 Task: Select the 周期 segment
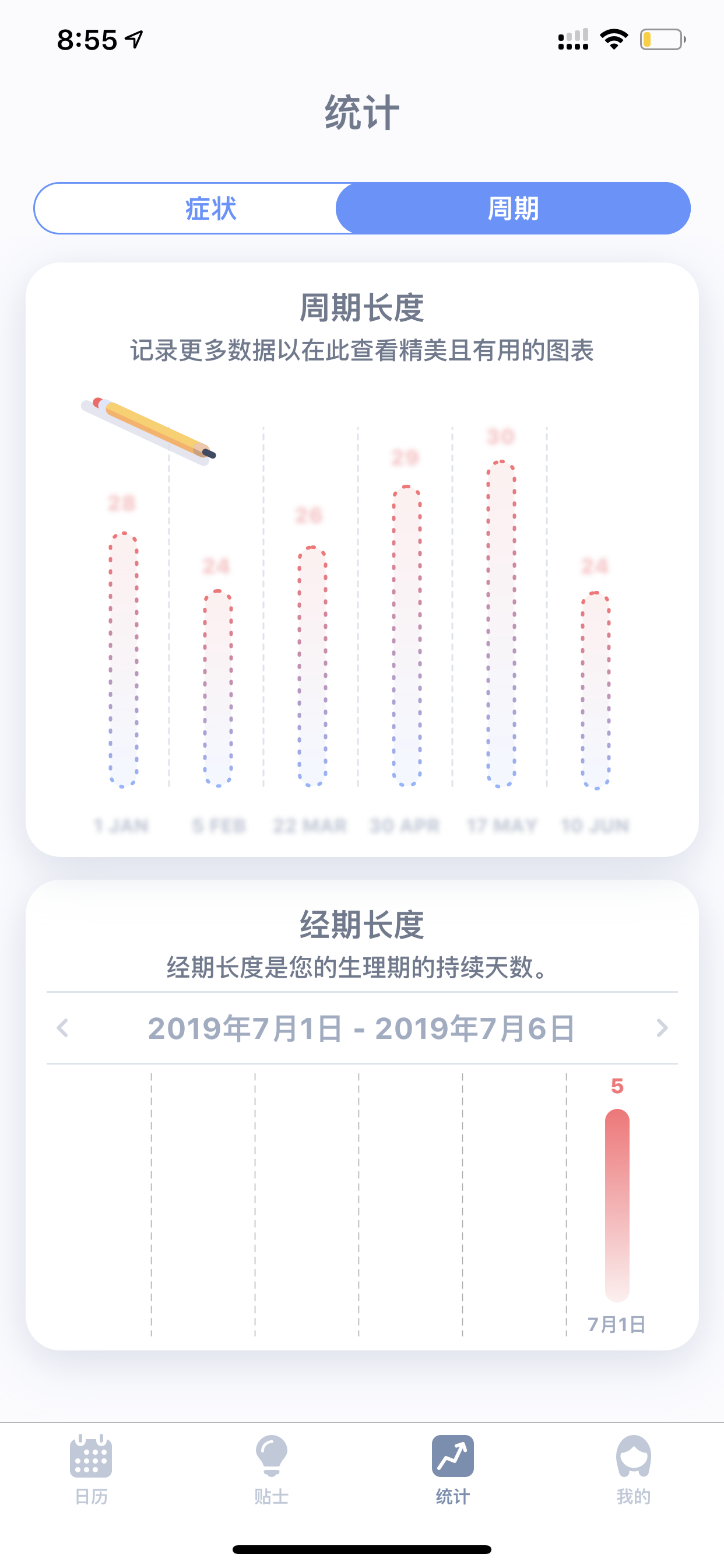[513, 208]
